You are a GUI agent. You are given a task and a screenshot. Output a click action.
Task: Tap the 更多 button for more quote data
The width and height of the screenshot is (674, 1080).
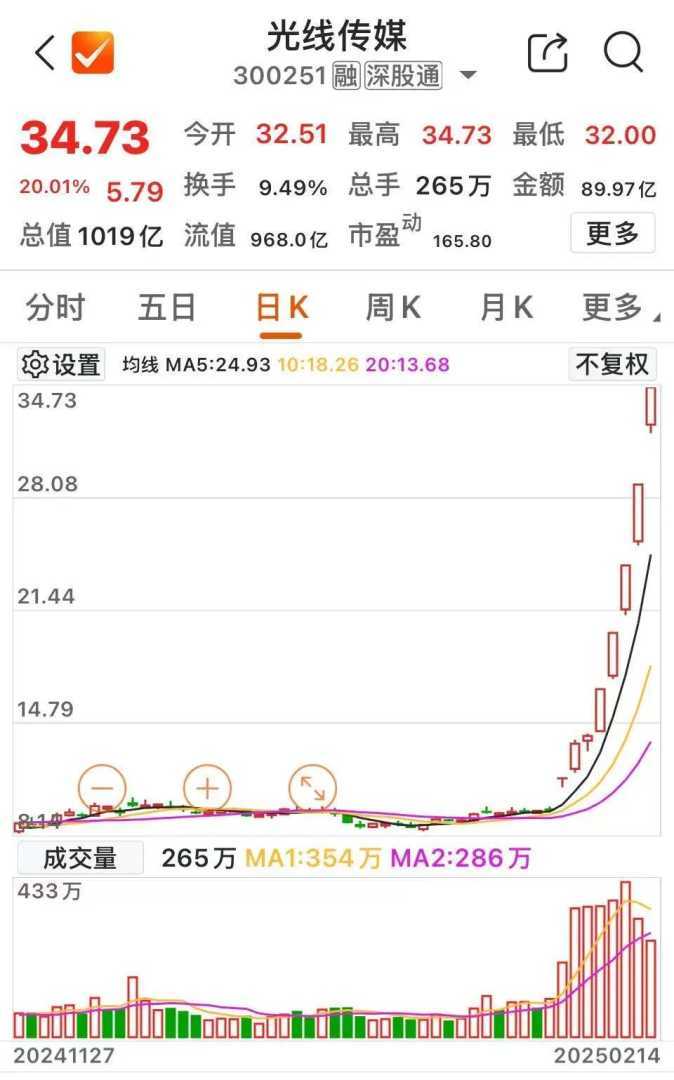click(612, 234)
